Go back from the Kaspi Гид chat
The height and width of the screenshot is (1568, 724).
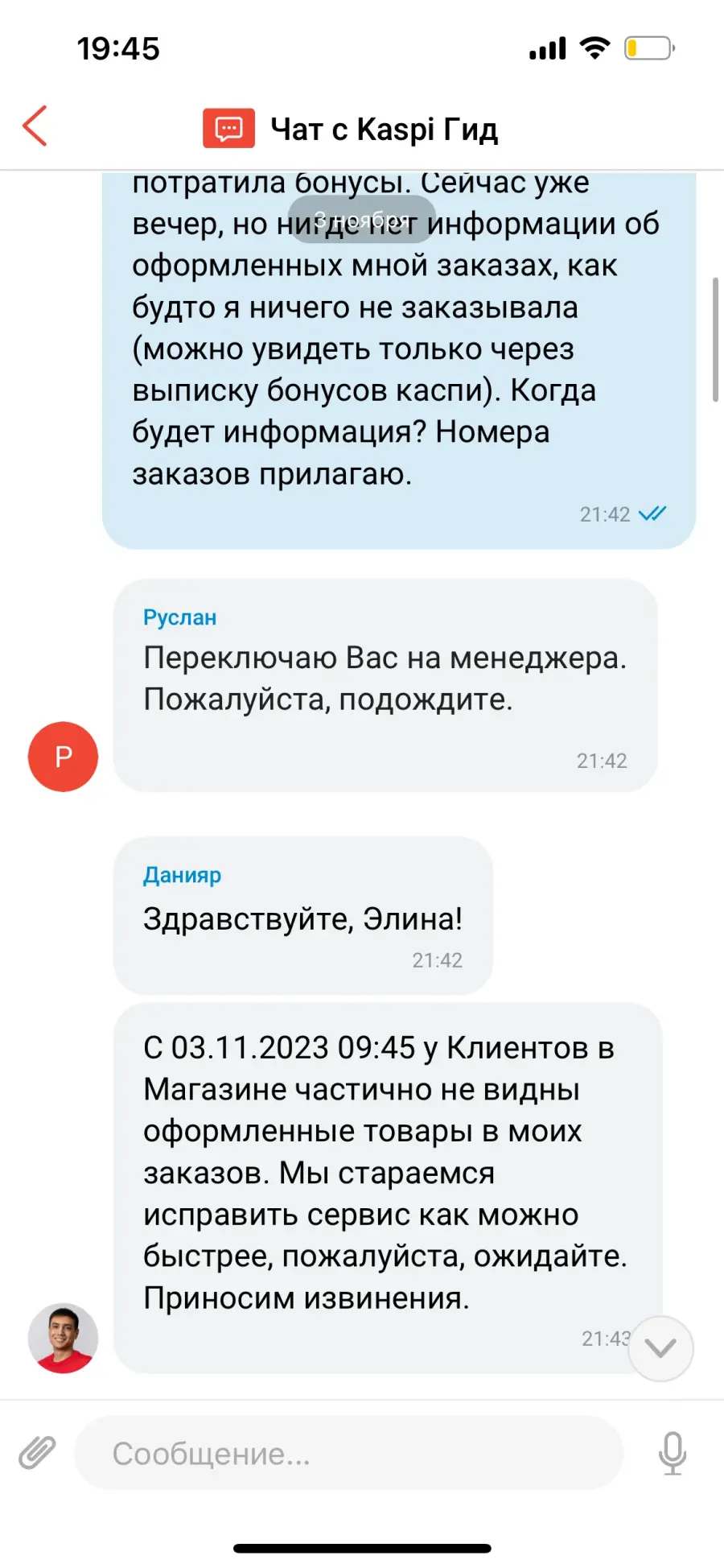click(x=35, y=126)
